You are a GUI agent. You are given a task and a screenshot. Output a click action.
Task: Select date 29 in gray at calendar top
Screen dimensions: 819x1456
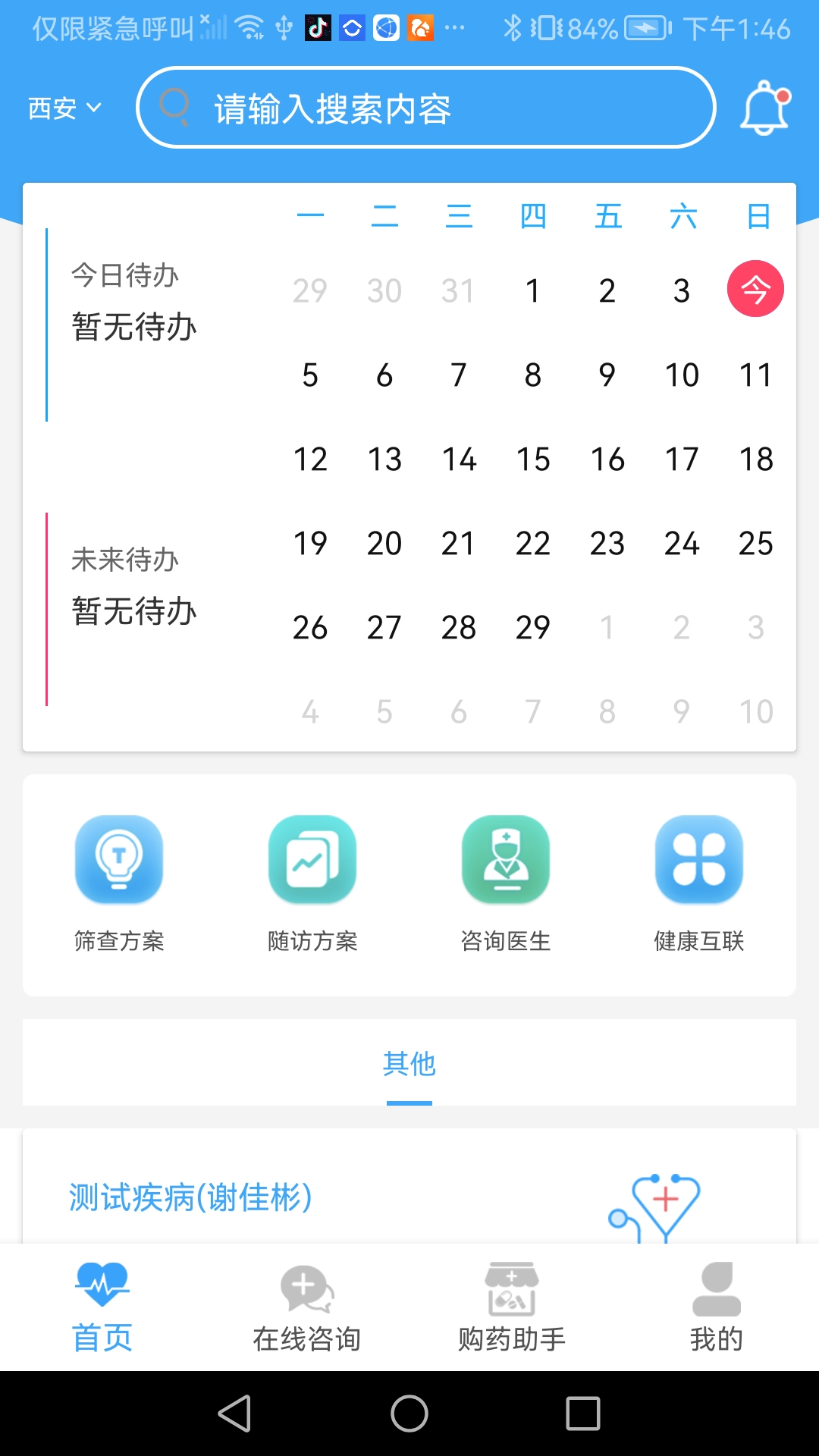click(x=310, y=290)
